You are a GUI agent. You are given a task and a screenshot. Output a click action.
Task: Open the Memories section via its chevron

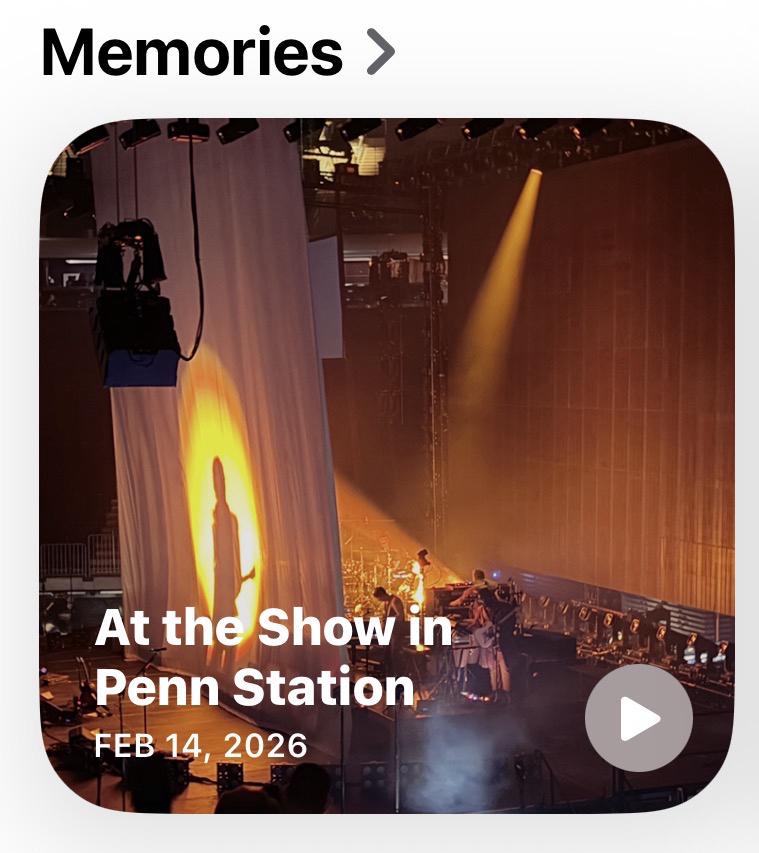(380, 53)
